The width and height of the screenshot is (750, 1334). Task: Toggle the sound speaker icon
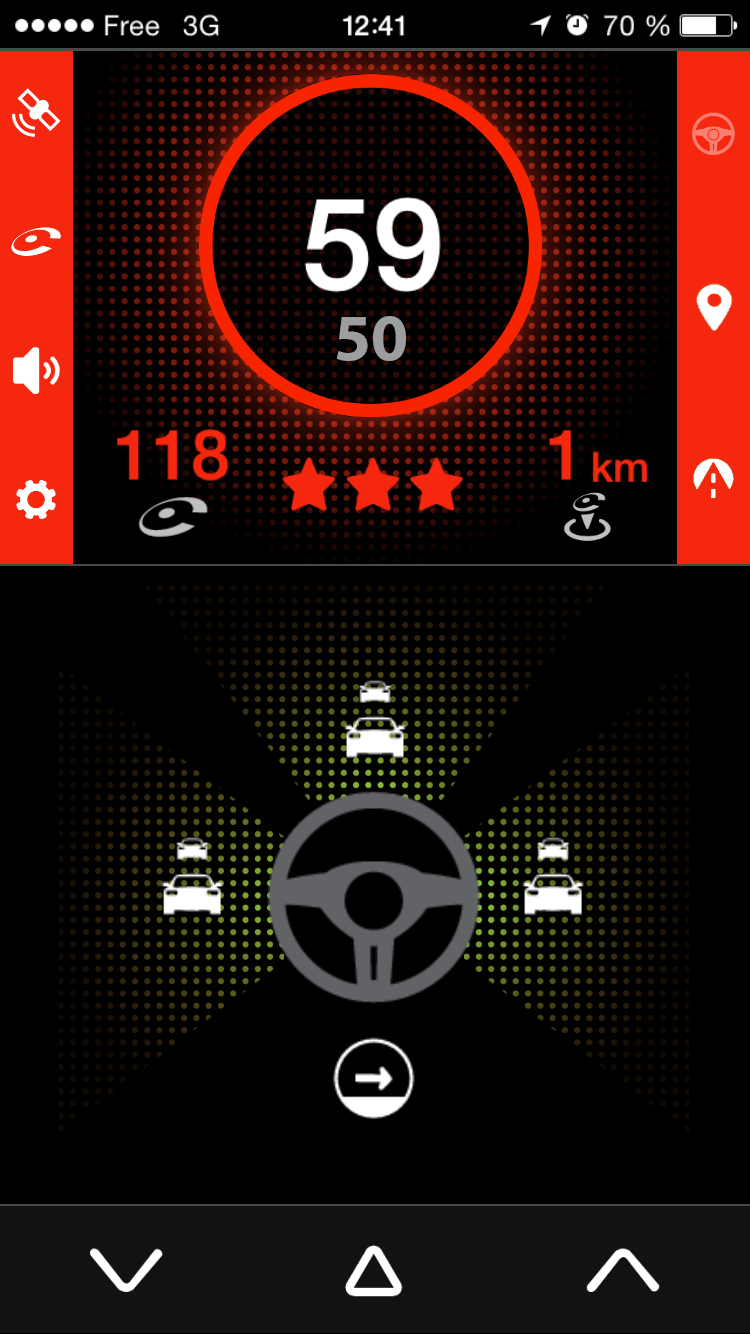click(36, 371)
